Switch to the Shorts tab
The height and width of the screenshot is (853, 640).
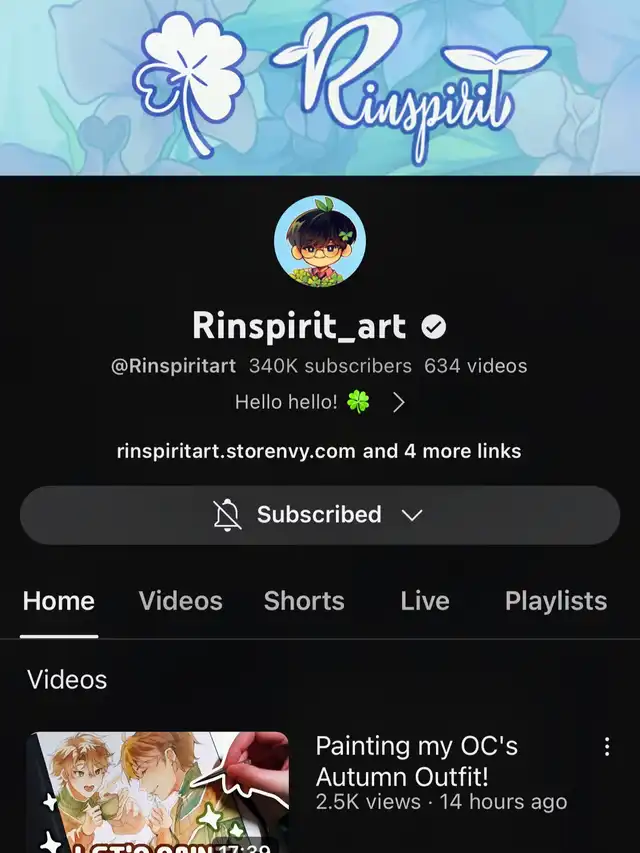click(x=304, y=601)
